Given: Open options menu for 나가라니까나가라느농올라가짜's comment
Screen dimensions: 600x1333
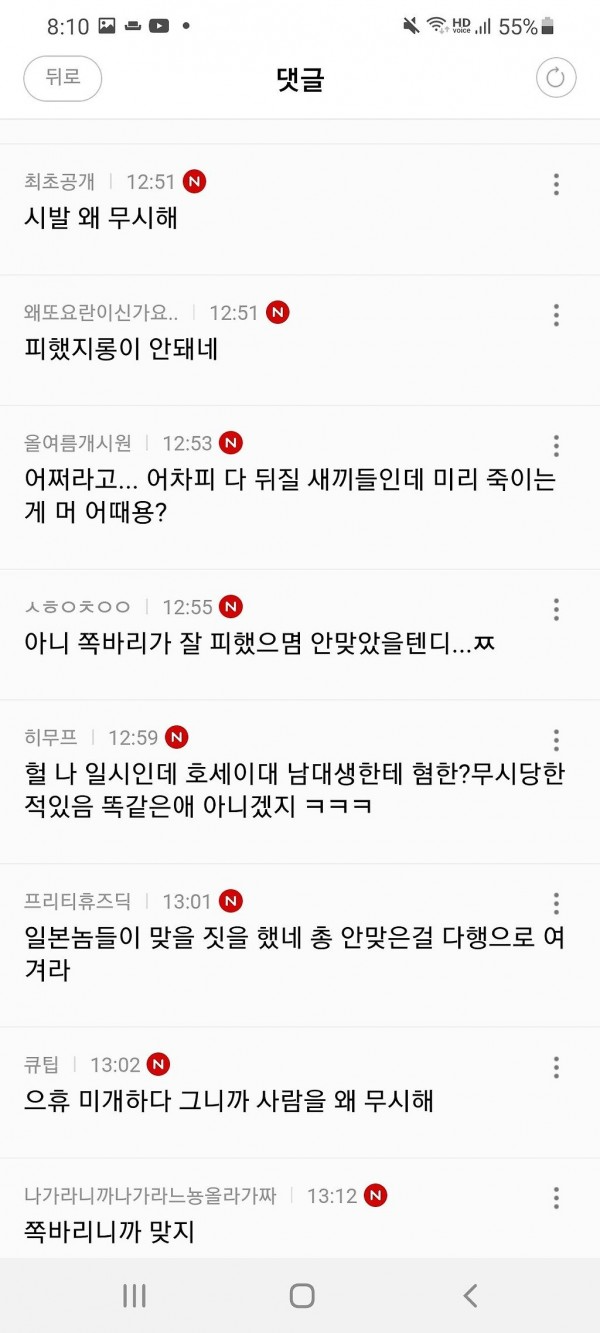Looking at the screenshot, I should pos(556,1197).
